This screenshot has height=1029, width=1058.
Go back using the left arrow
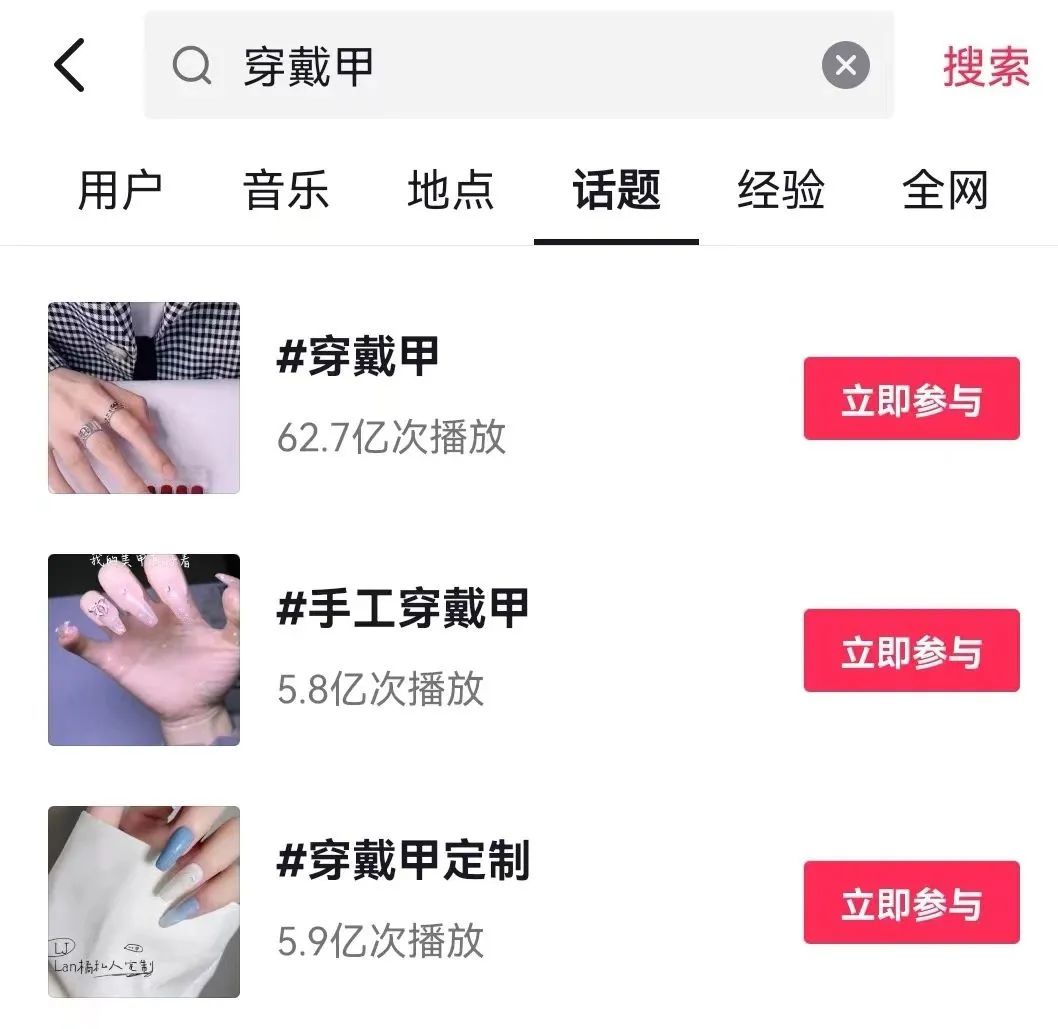(69, 66)
